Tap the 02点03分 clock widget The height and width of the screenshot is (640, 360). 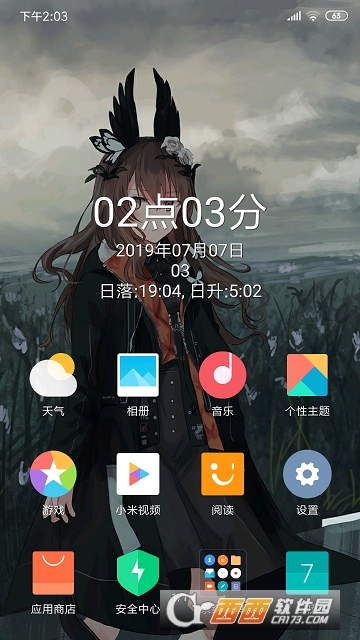tap(180, 213)
